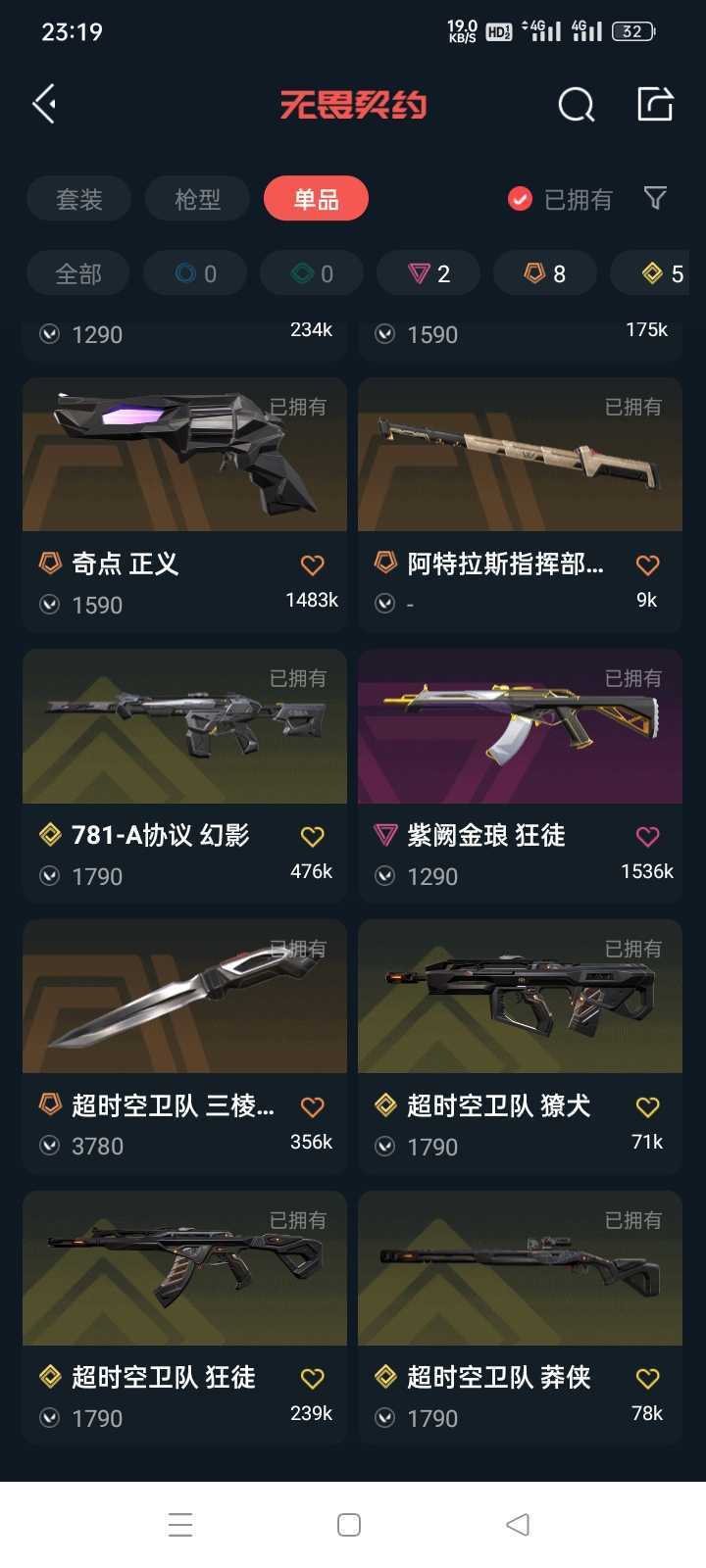Switch to the 枪型 tab
Image resolution: width=706 pixels, height=1568 pixels.
[x=198, y=199]
